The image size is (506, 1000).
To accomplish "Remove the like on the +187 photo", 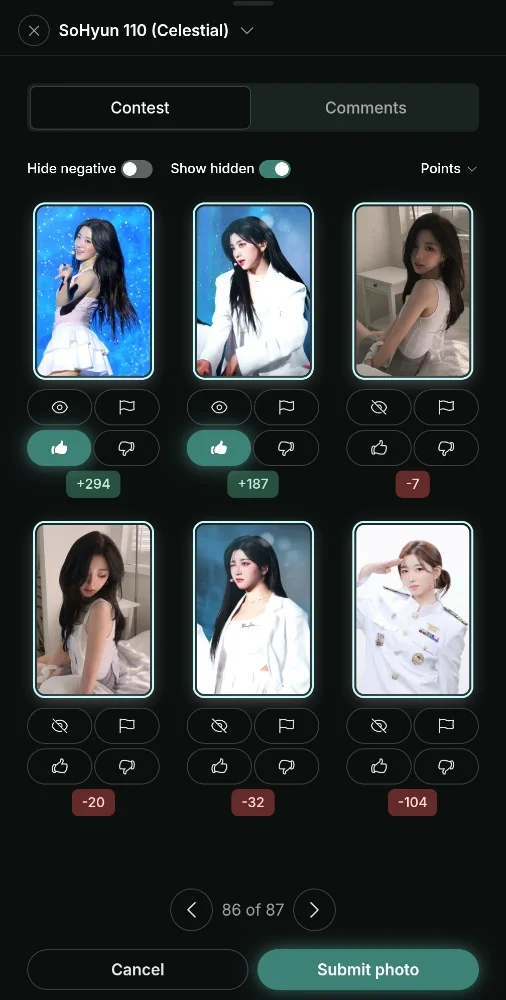I will click(x=219, y=448).
